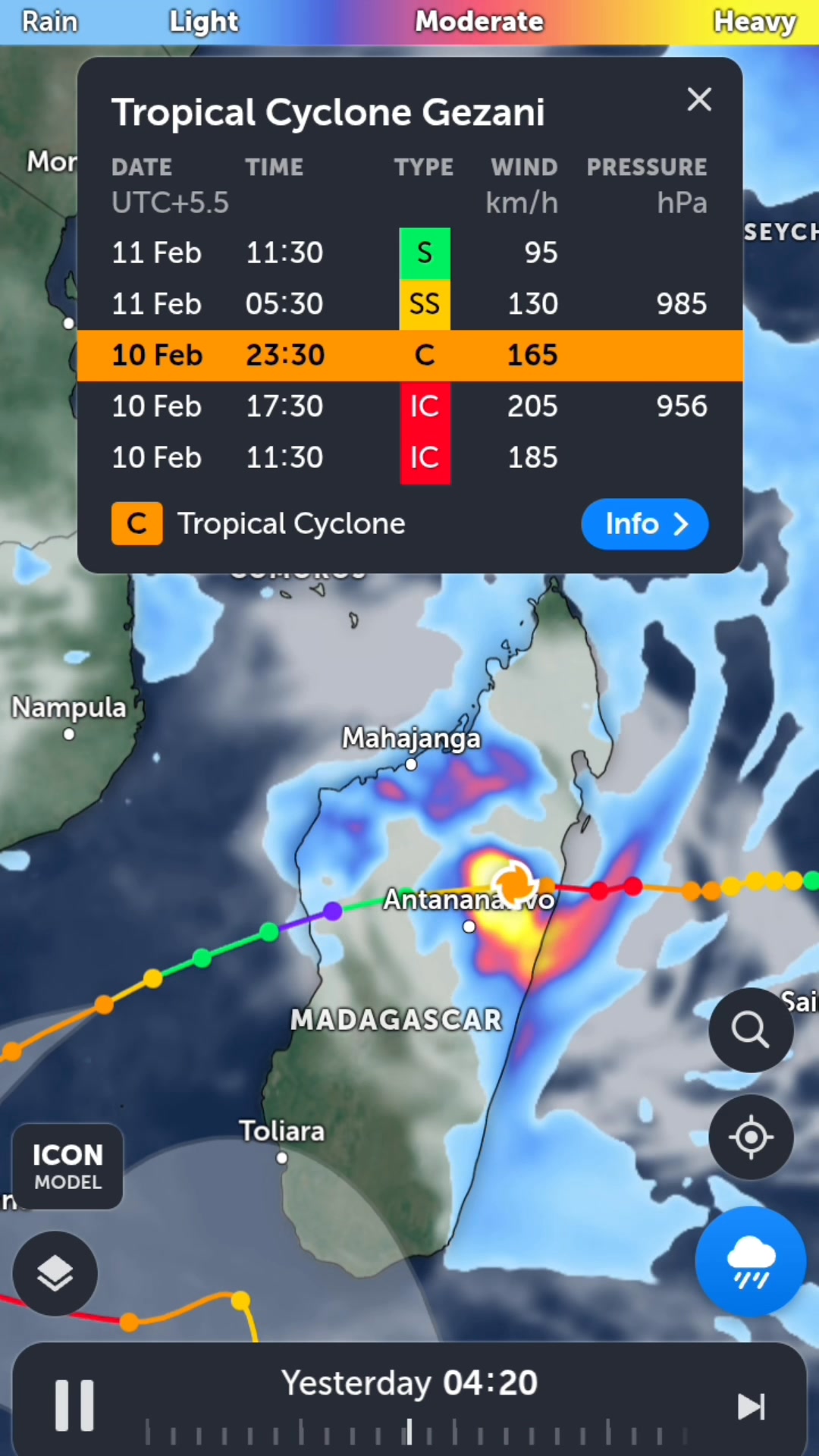Change the ICON weather model
Image resolution: width=819 pixels, height=1456 pixels.
pyautogui.click(x=67, y=1166)
